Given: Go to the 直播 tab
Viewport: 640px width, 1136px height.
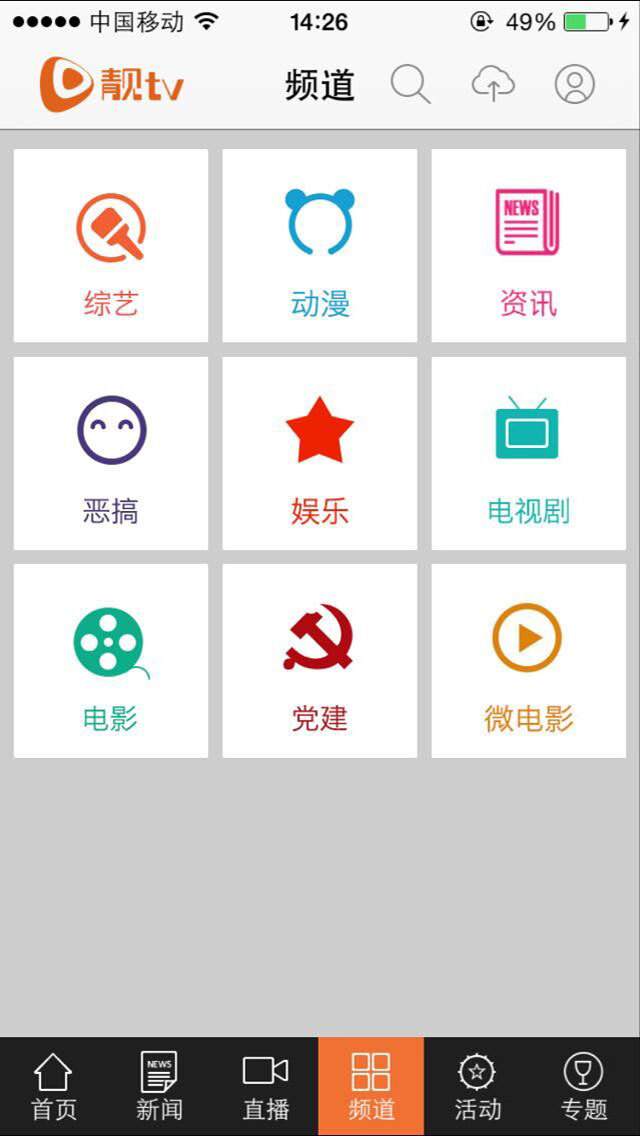Looking at the screenshot, I should pos(265,1087).
